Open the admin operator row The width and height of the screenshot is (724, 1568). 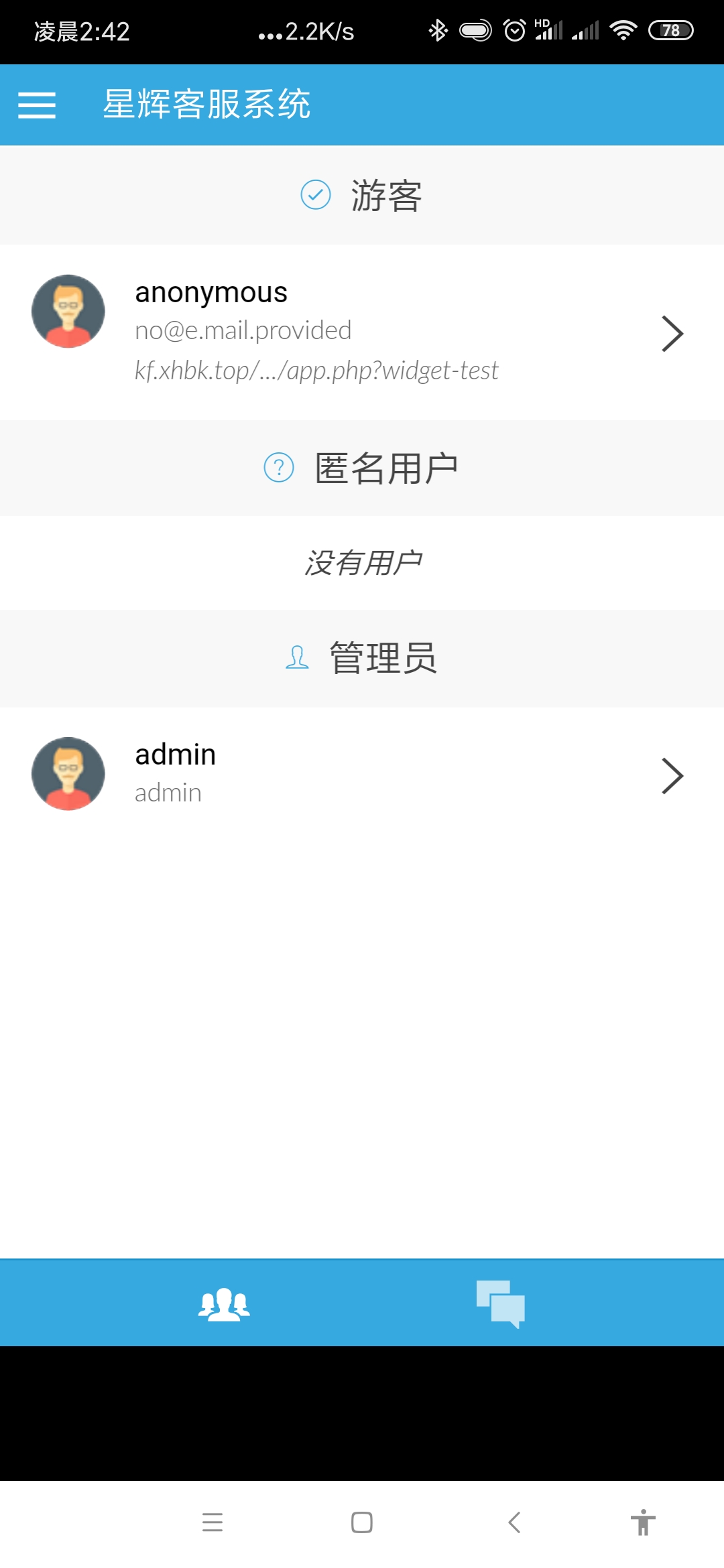coord(362,775)
